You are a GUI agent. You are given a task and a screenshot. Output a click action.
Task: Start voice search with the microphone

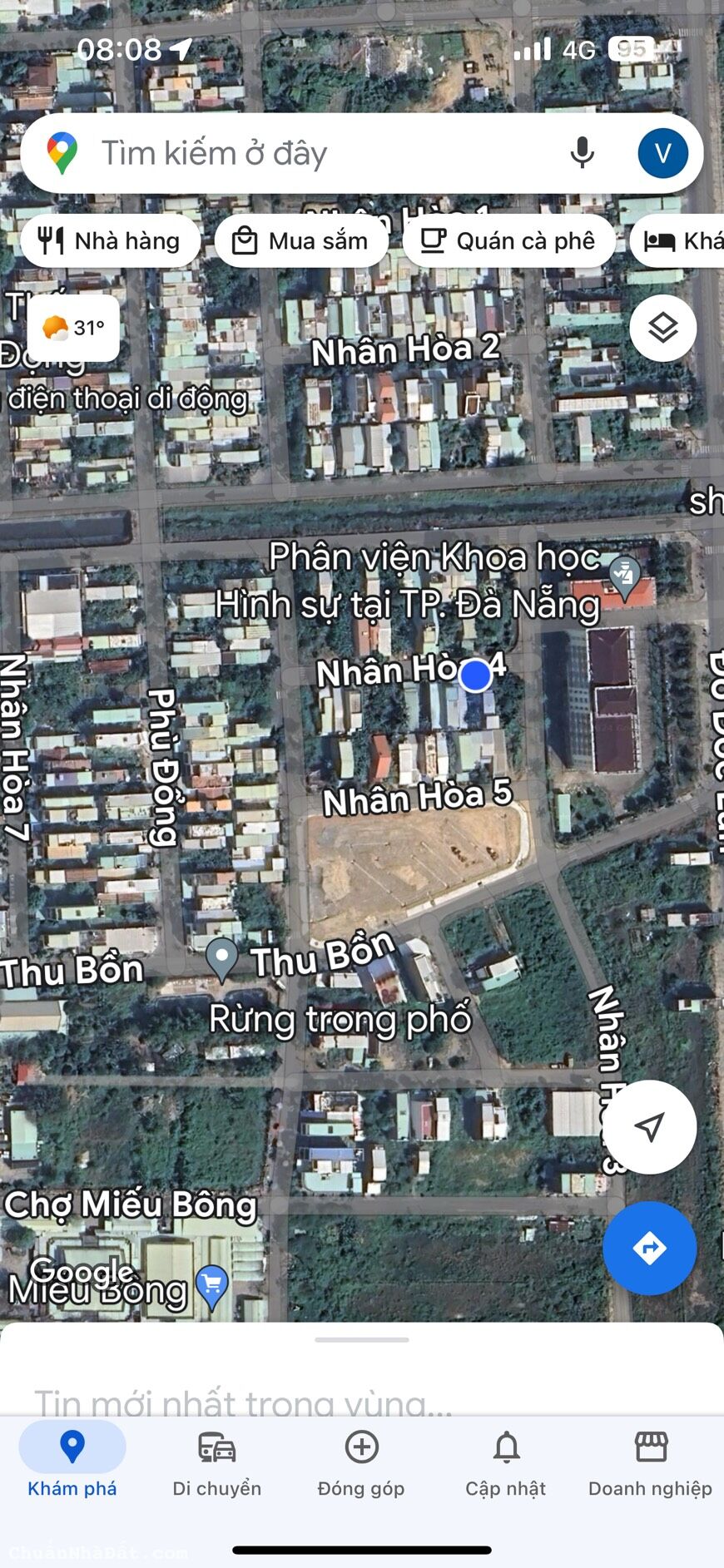582,153
